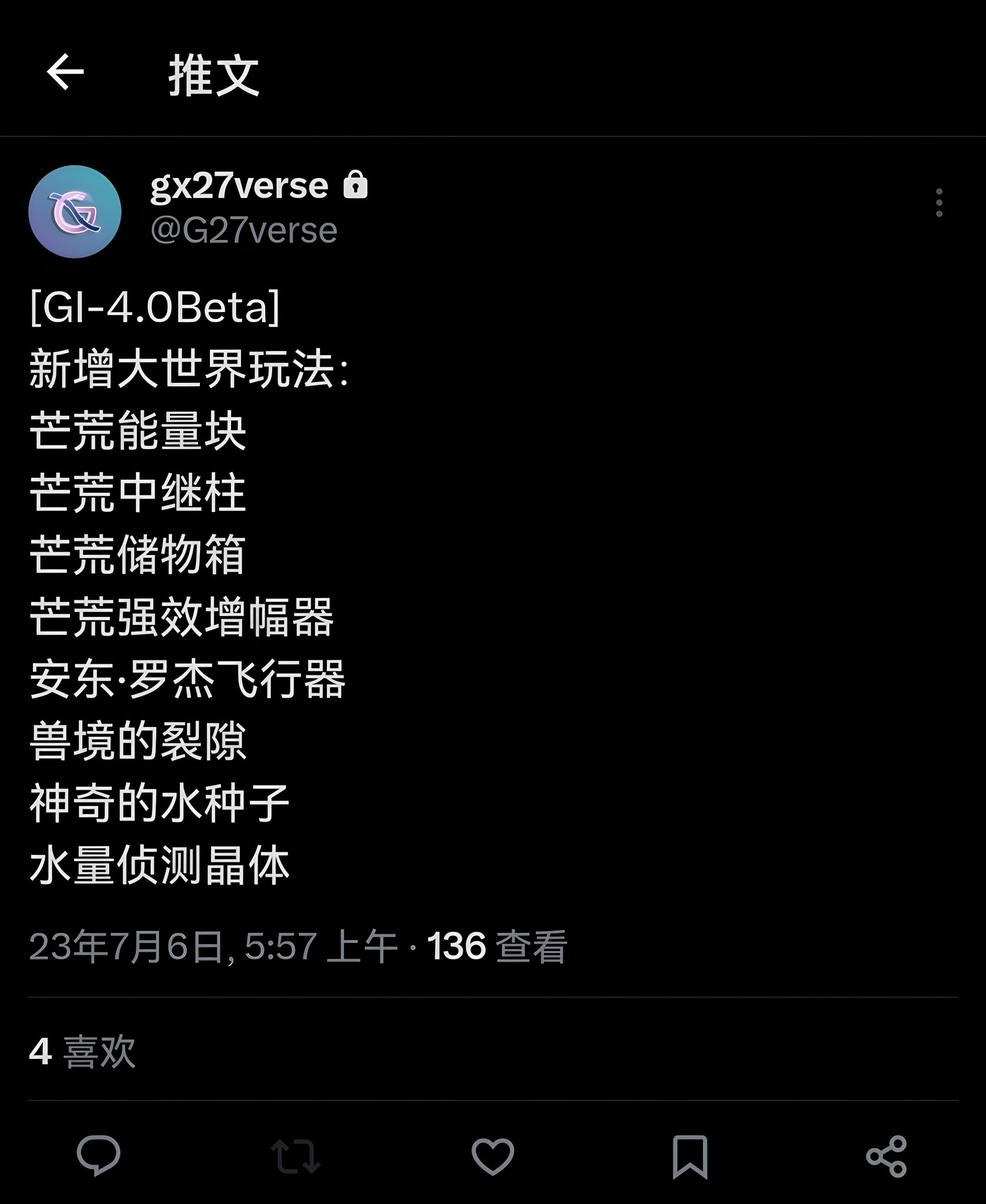View the 4 likes list
Image resolution: width=986 pixels, height=1204 pixels.
pos(82,1052)
